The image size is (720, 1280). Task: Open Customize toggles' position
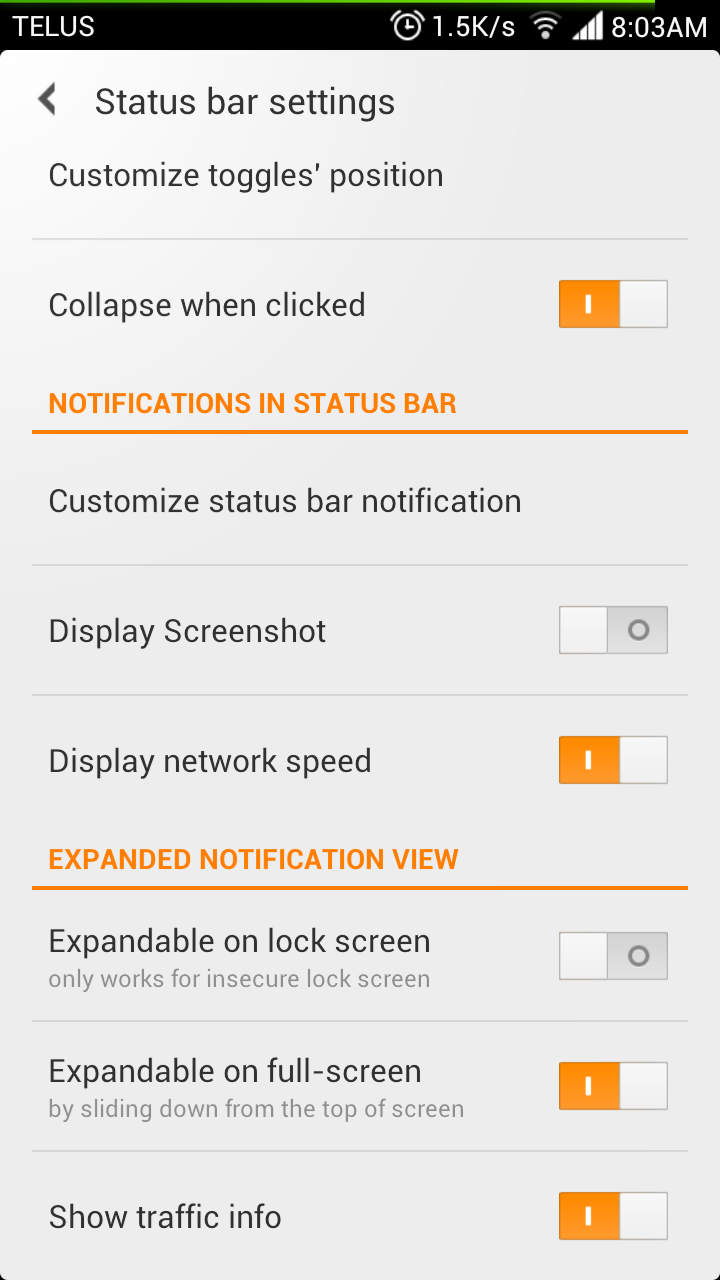[360, 176]
